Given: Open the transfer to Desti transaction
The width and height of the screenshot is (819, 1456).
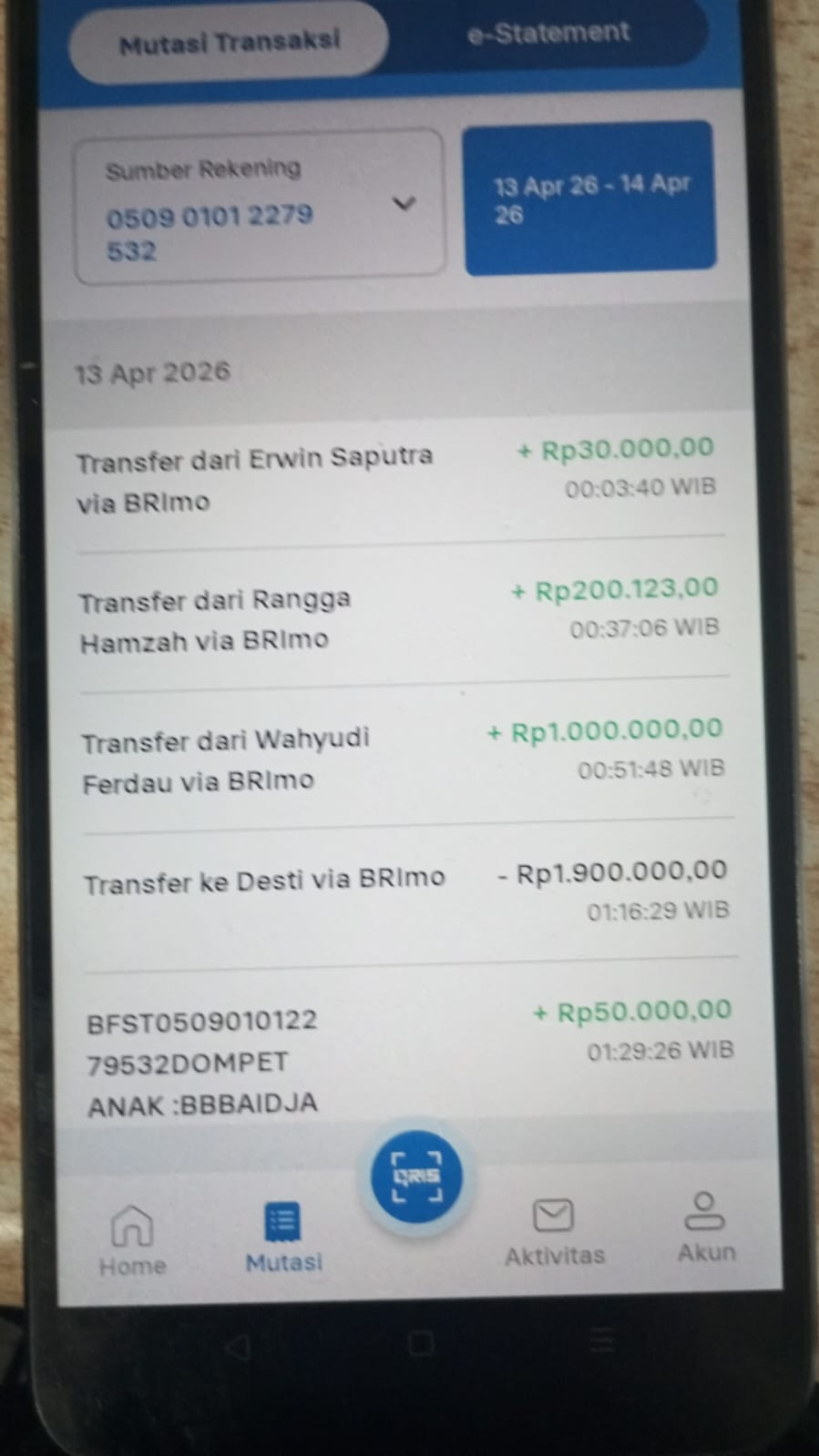Looking at the screenshot, I should click(405, 891).
